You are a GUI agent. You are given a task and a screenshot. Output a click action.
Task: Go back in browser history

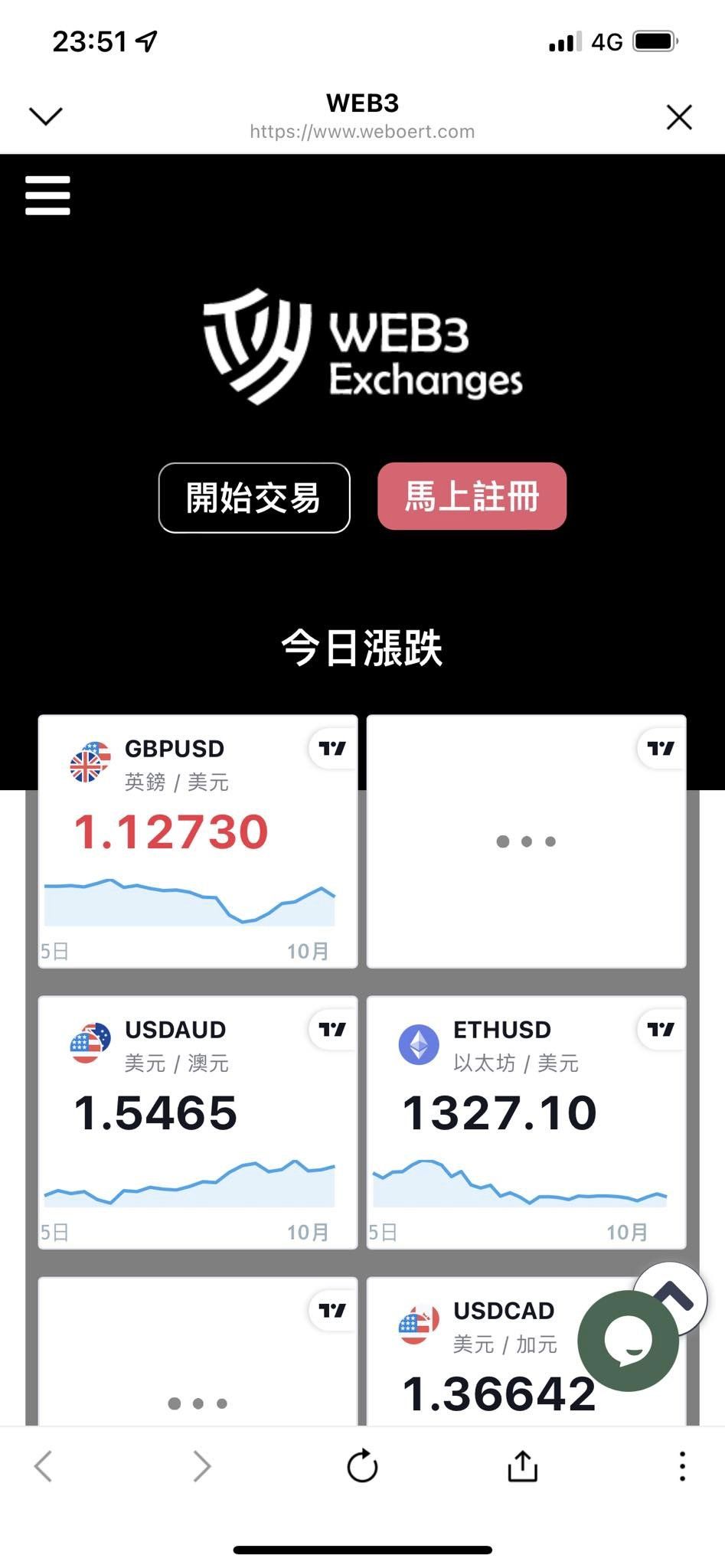click(44, 1466)
